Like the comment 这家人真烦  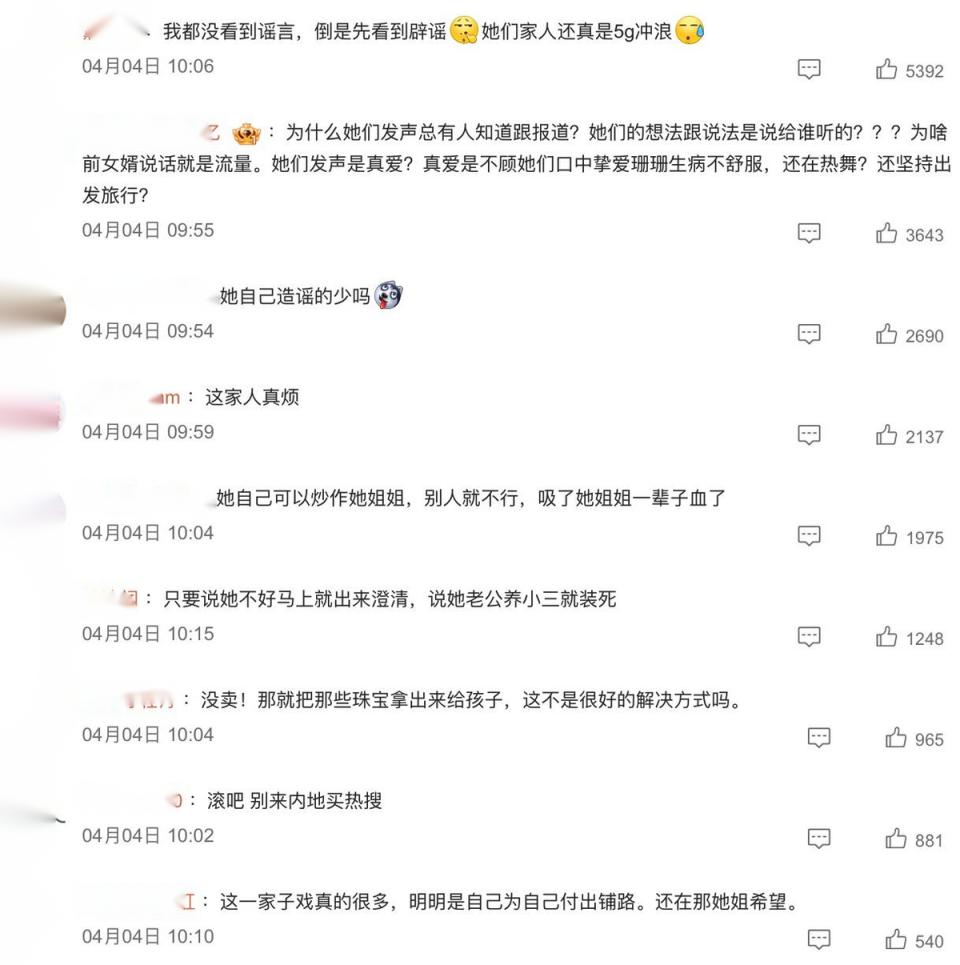886,436
